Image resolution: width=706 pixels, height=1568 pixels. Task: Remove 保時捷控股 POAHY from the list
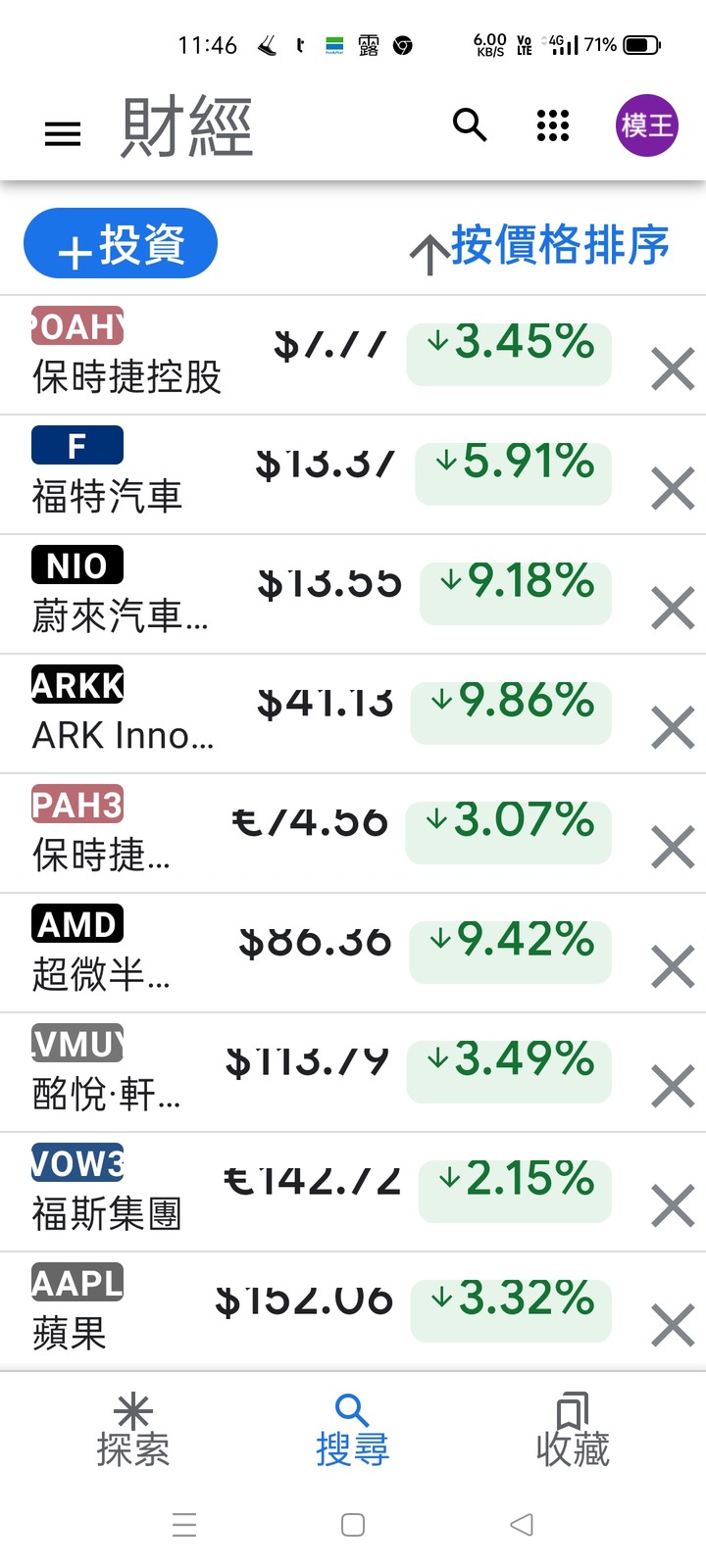(x=673, y=369)
